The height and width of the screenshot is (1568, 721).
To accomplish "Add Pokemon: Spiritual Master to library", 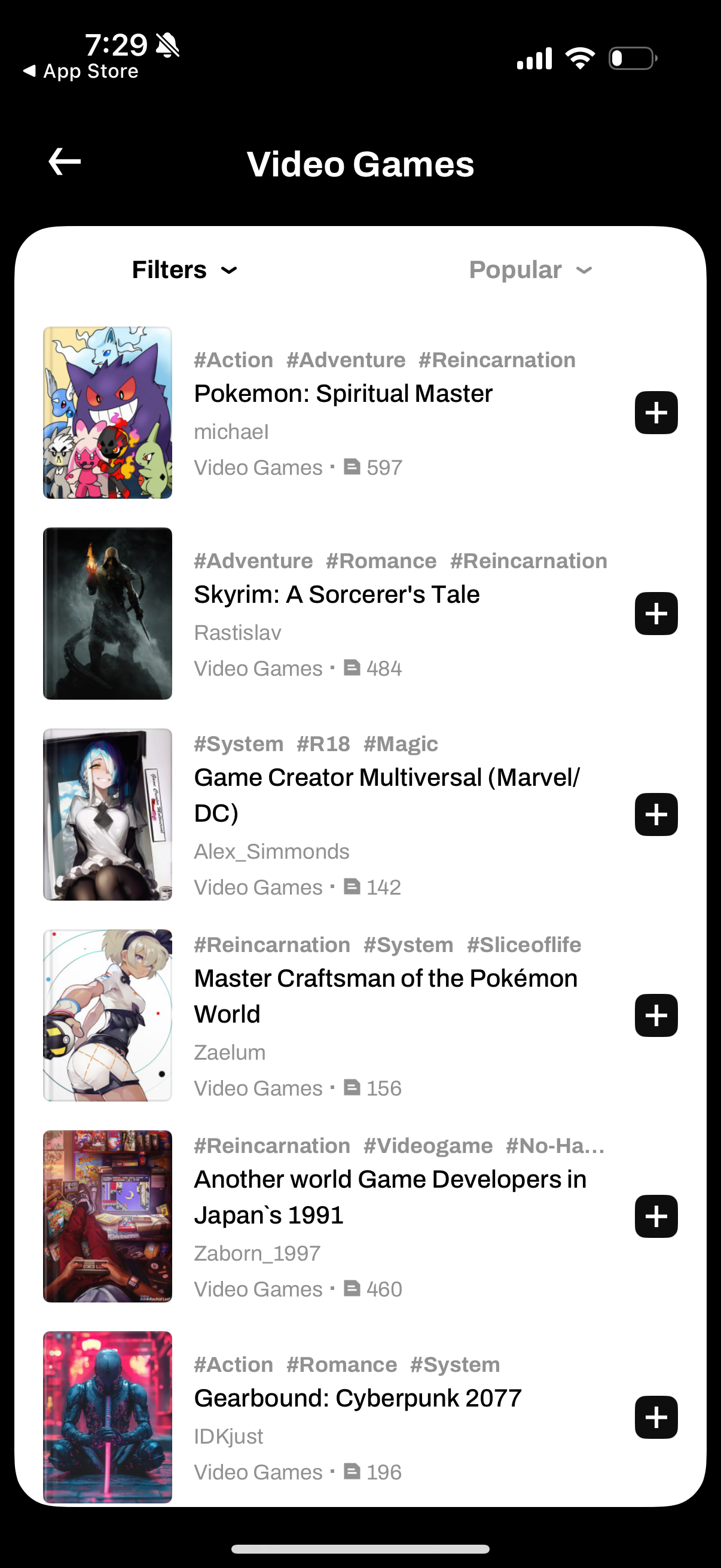I will click(656, 412).
